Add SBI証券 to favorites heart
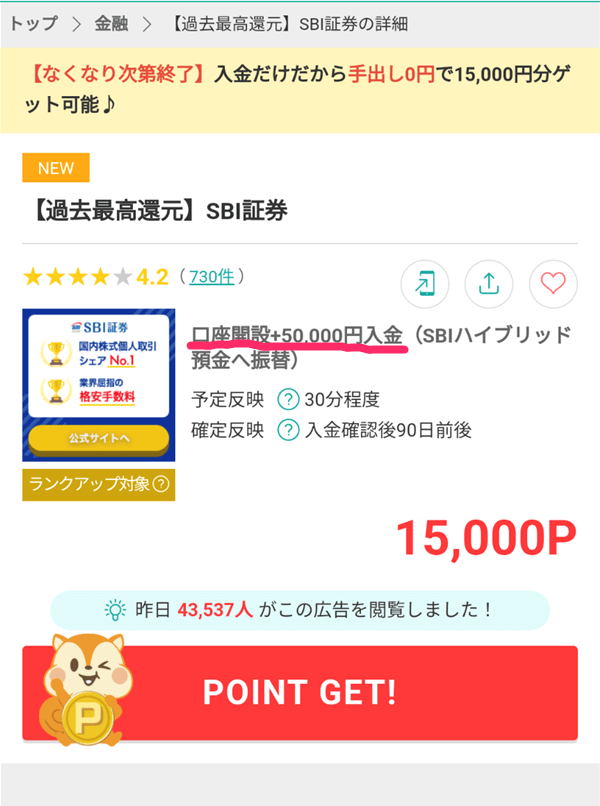Viewport: 600px width, 806px height. pos(553,284)
